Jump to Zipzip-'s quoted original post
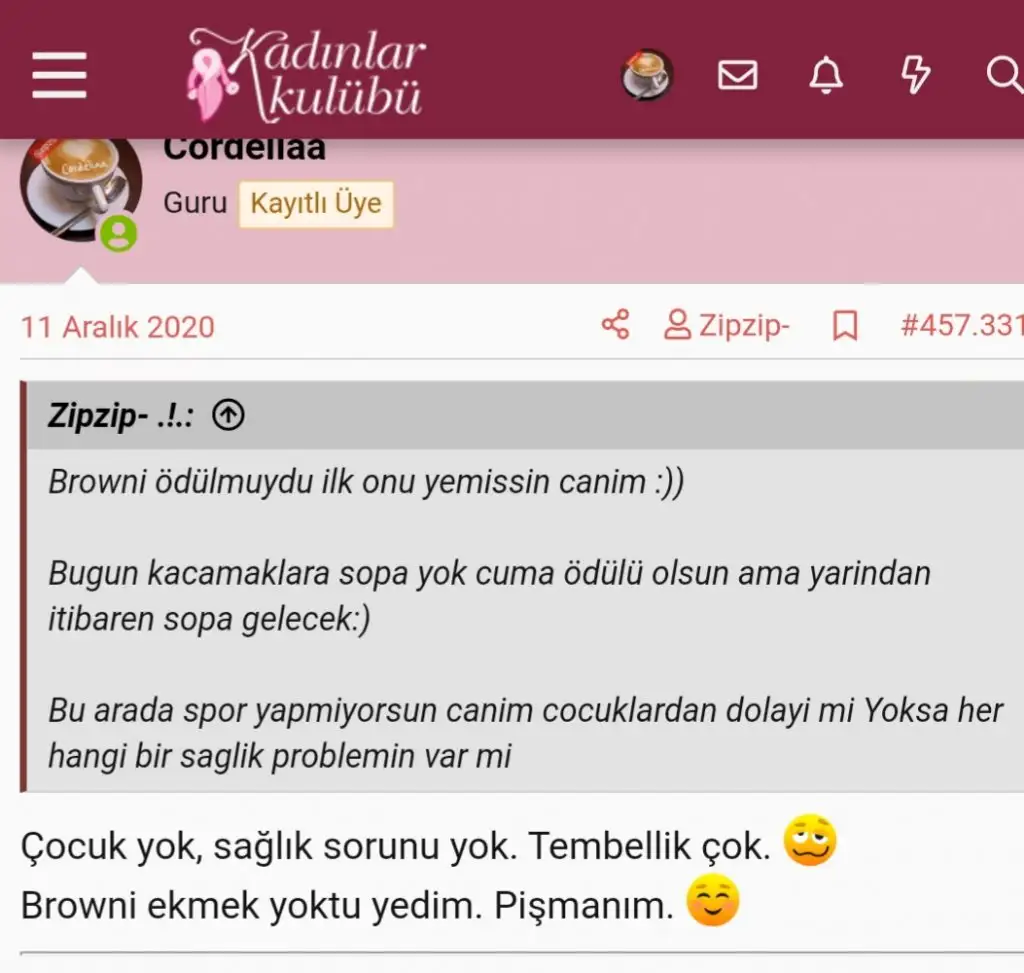1024x973 pixels. coord(229,417)
